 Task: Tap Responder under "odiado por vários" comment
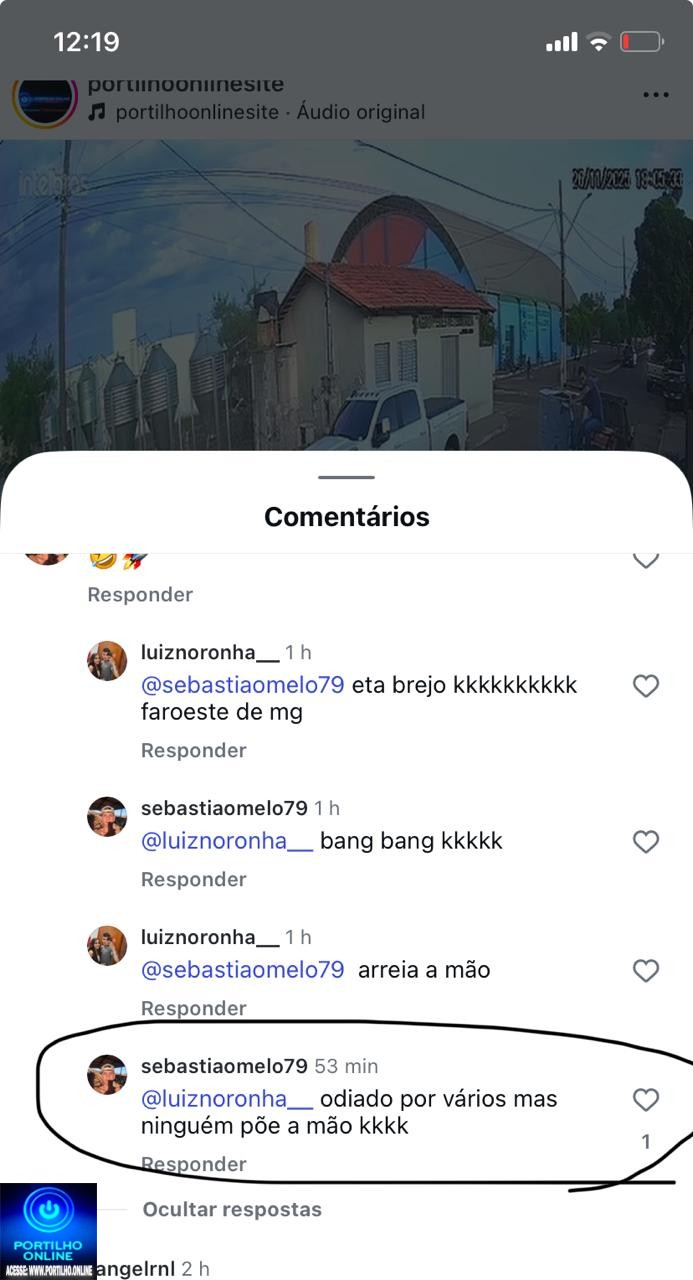point(193,1164)
